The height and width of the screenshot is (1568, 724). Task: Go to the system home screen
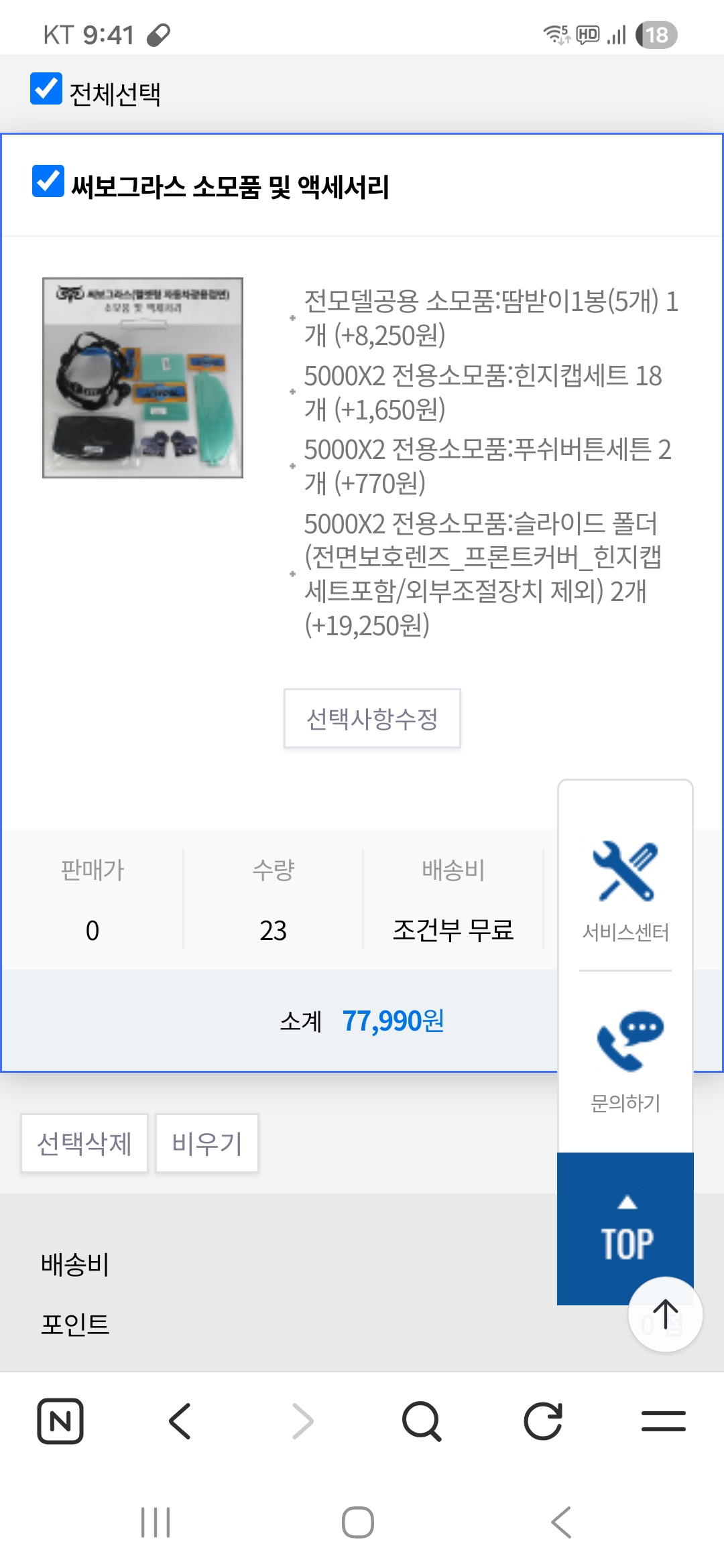click(358, 1522)
